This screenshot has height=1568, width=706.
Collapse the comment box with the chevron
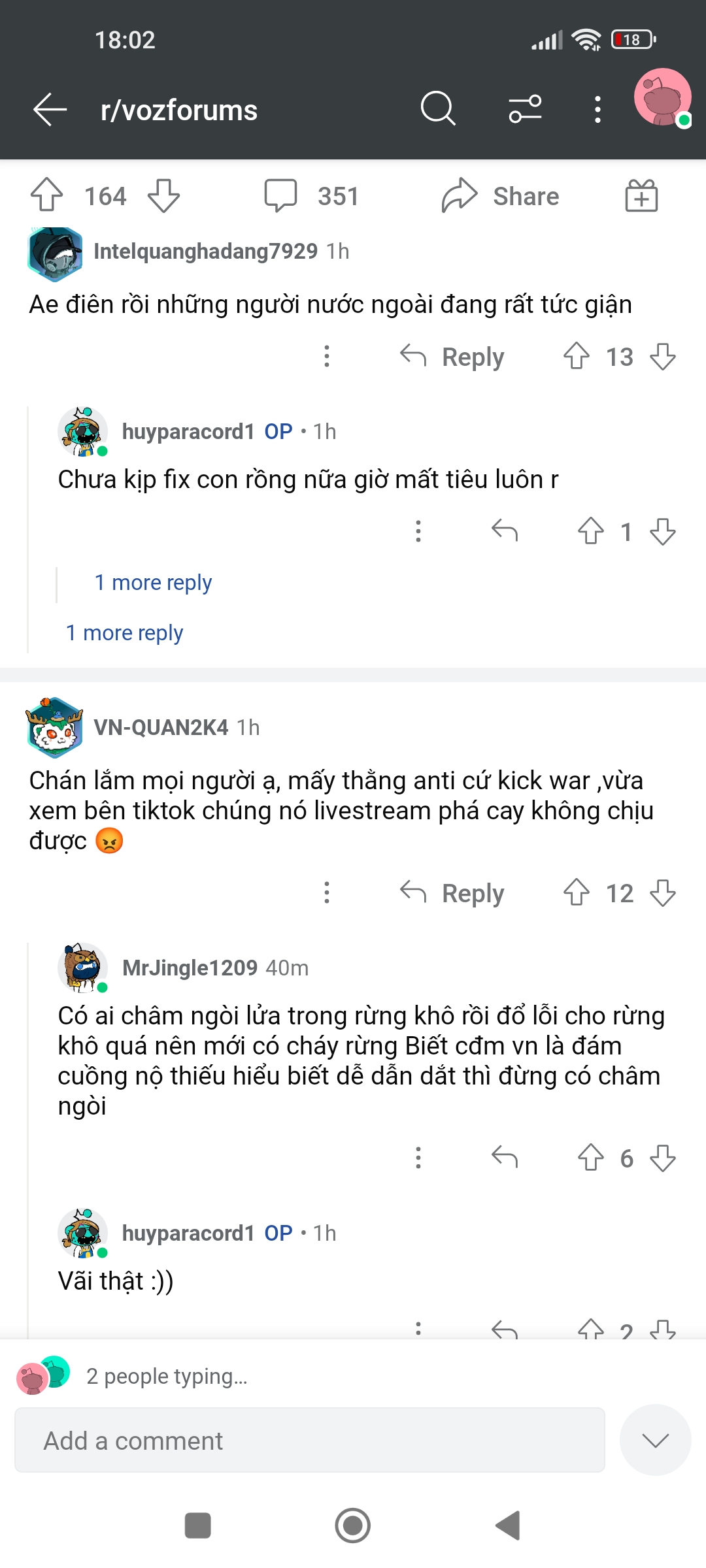click(x=656, y=1442)
